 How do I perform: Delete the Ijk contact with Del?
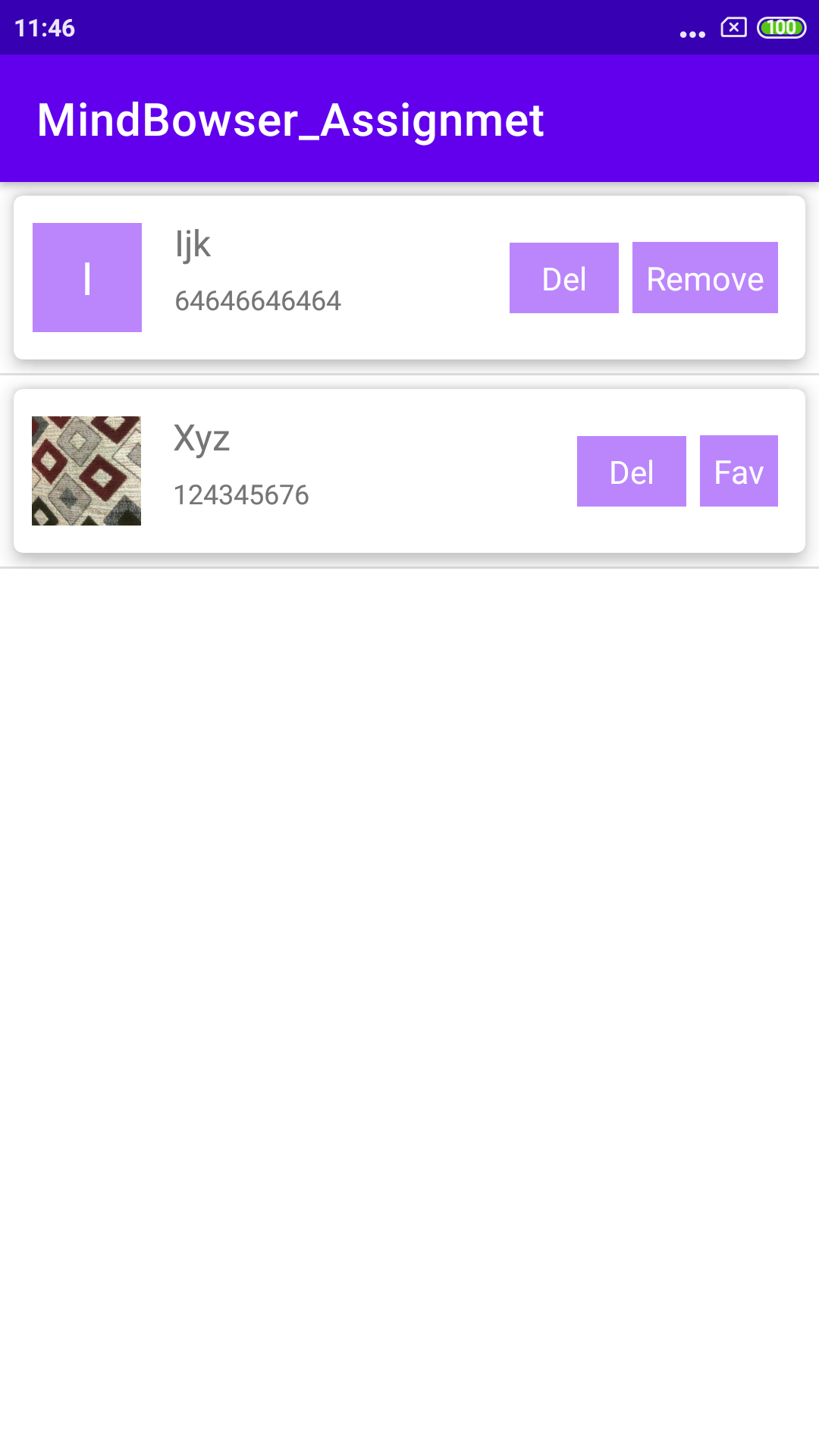pos(563,278)
